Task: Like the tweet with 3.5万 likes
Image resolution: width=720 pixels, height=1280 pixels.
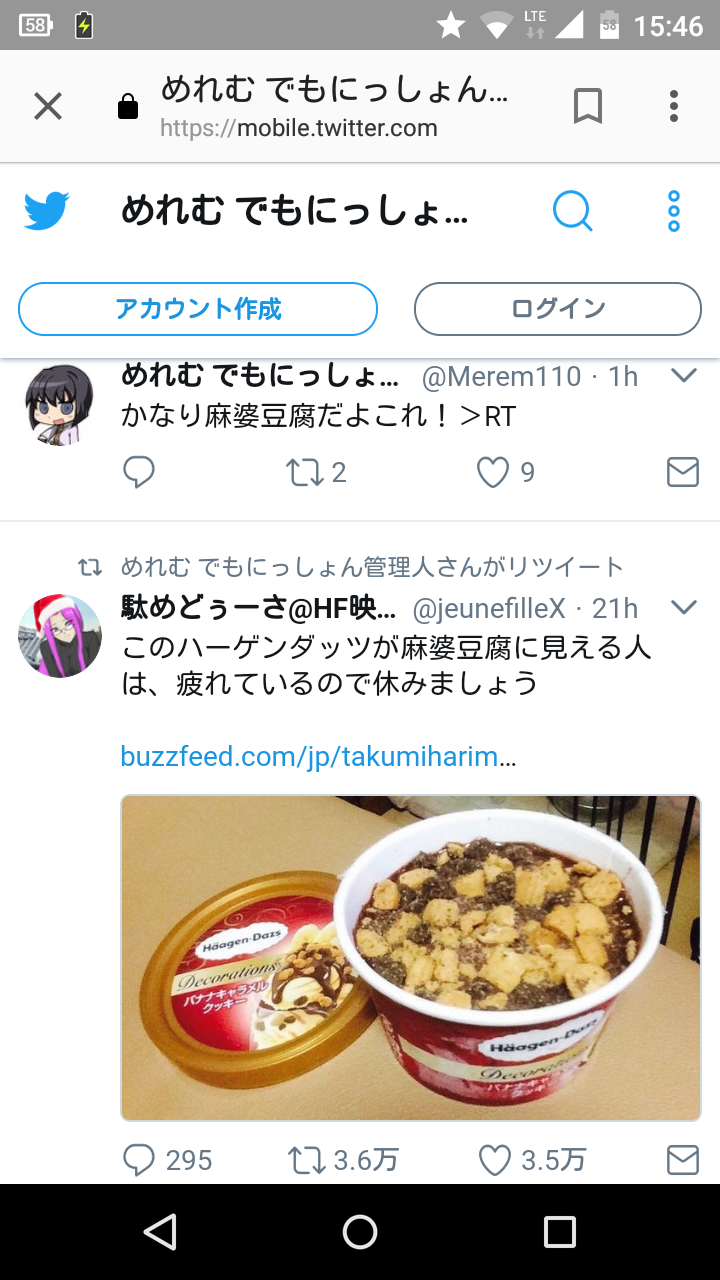Action: [x=495, y=1160]
